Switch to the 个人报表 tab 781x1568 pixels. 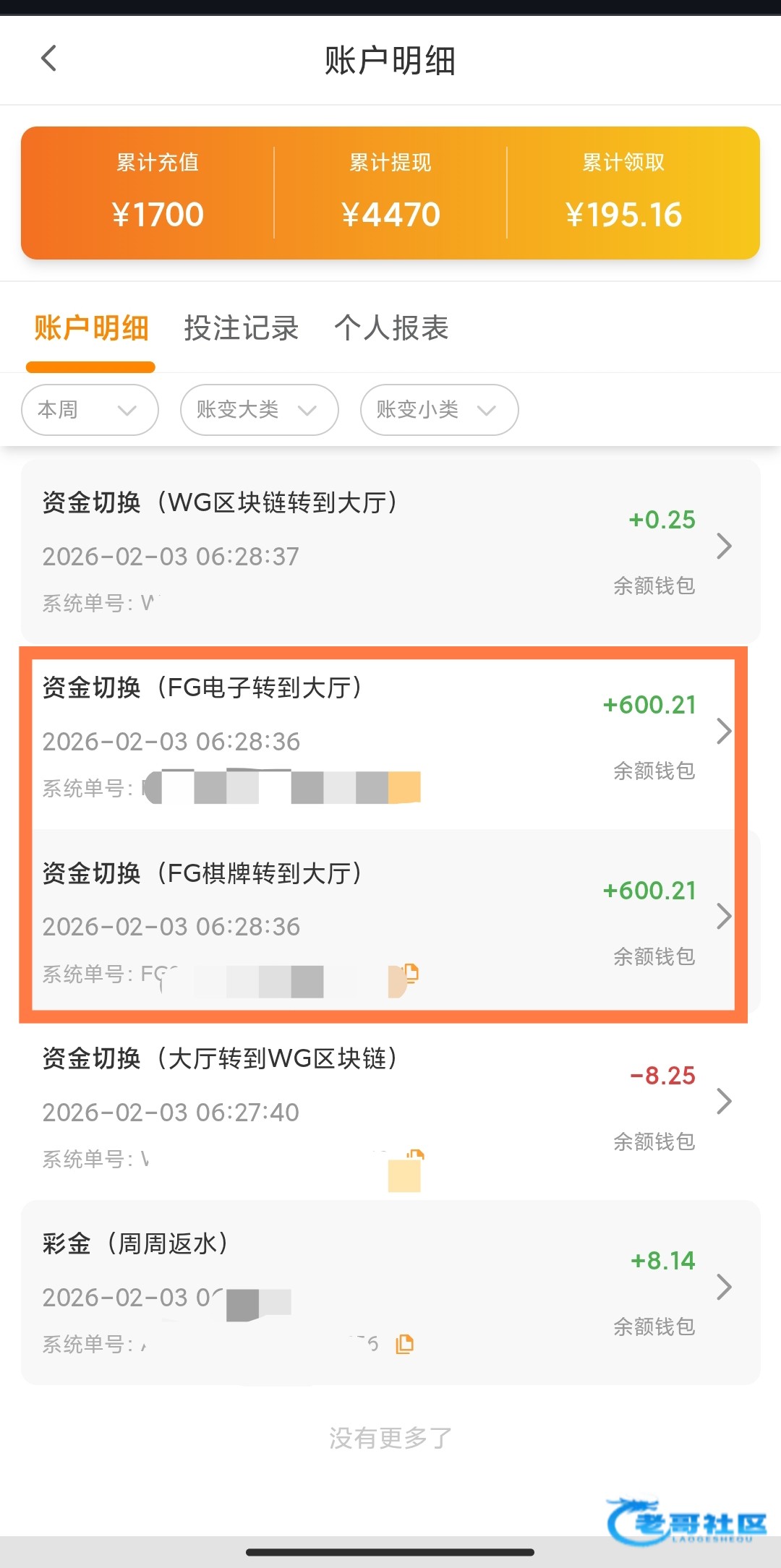click(x=391, y=328)
